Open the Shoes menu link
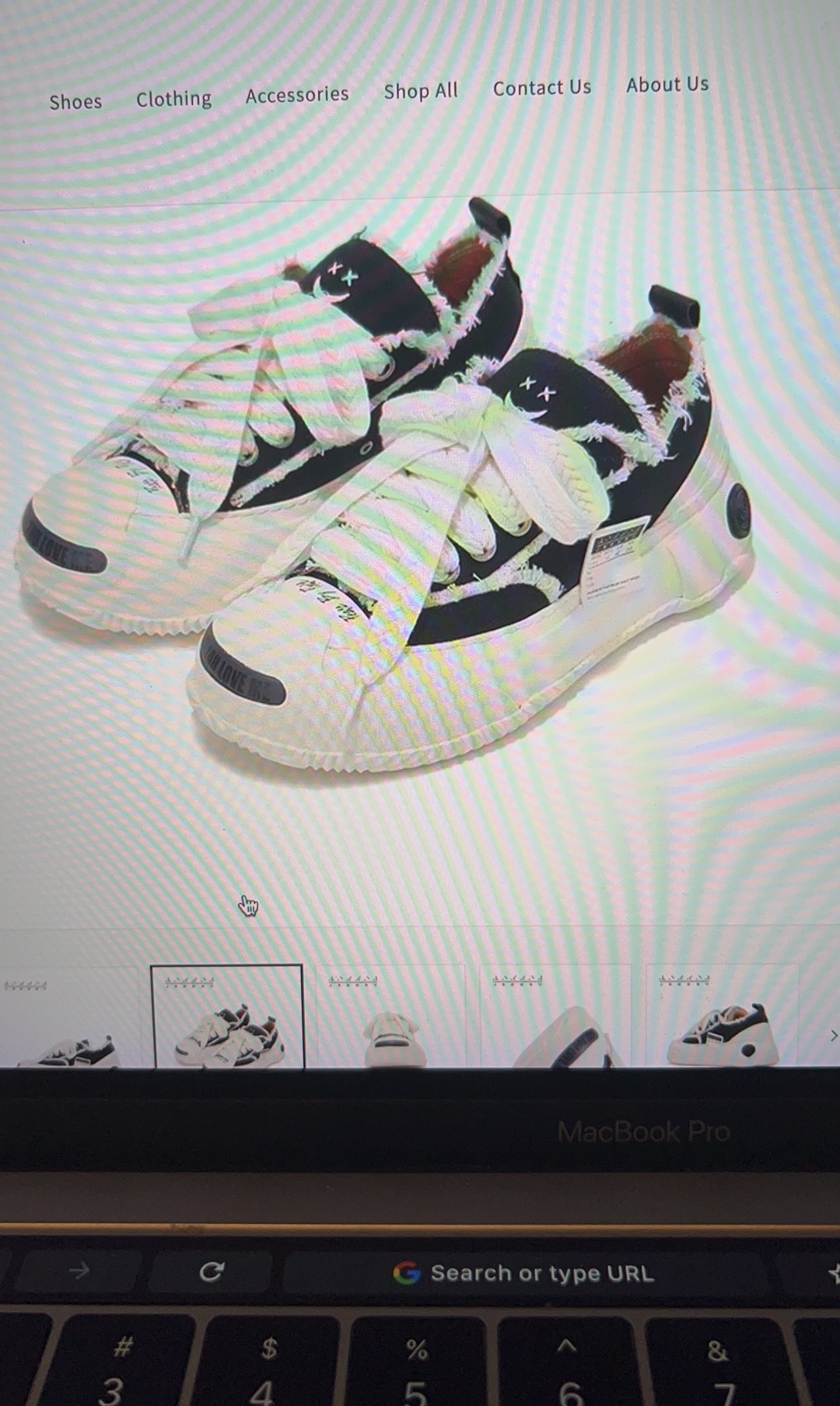This screenshot has height=1406, width=840. tap(75, 102)
